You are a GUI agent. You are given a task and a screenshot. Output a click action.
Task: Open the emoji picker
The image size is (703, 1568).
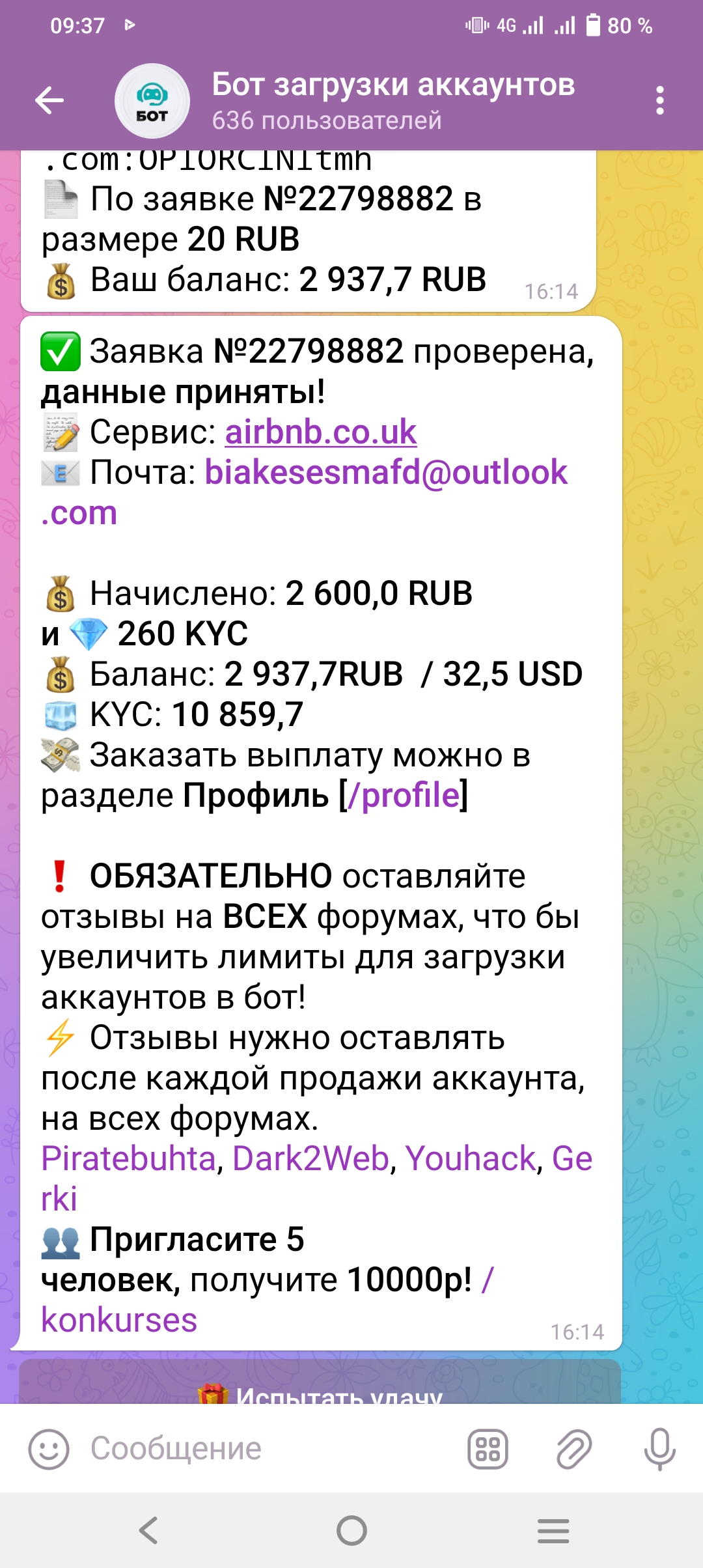tap(48, 1449)
